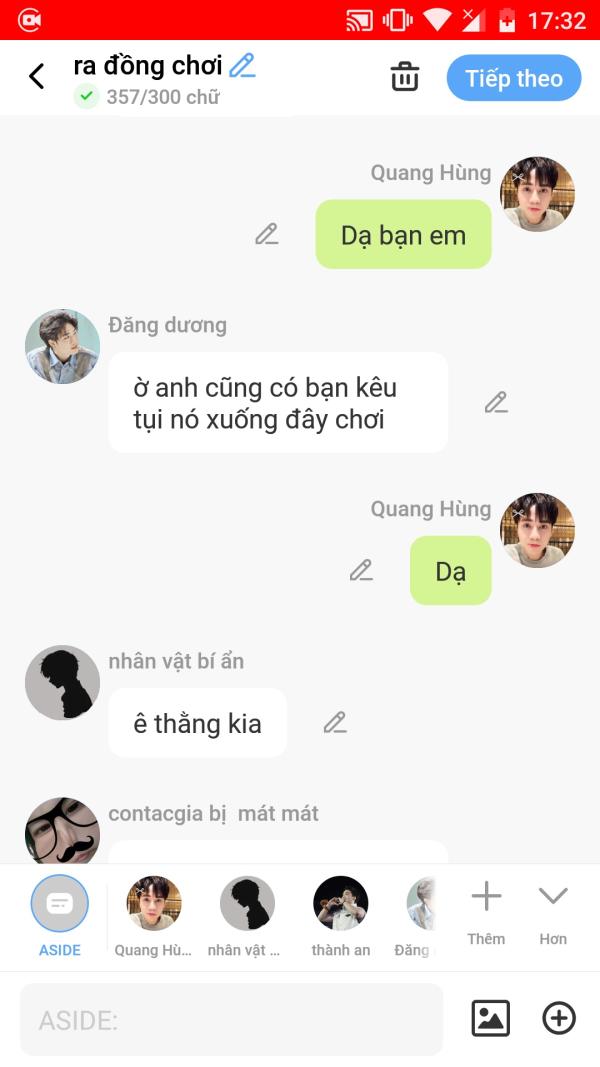Tap the "Tiếp theo" button
The height and width of the screenshot is (1067, 600).
(x=514, y=78)
